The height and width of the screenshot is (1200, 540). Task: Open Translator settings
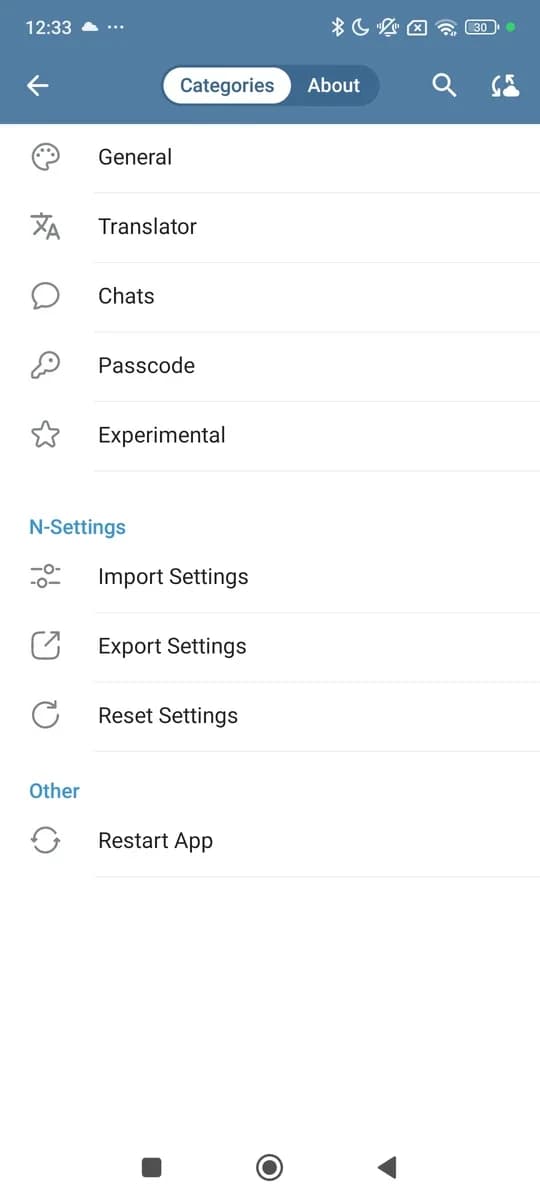270,227
